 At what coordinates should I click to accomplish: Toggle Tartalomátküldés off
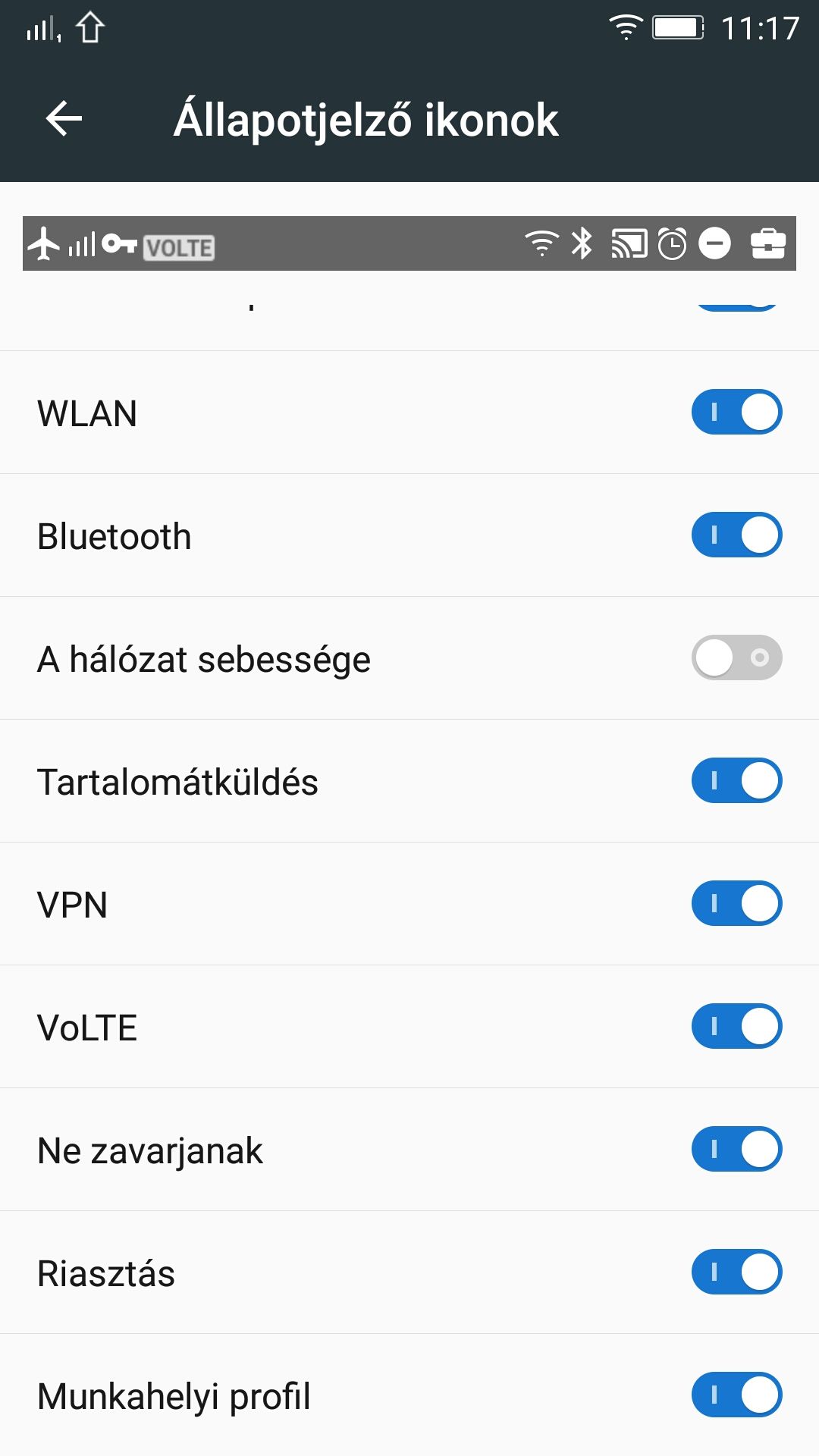tap(736, 780)
